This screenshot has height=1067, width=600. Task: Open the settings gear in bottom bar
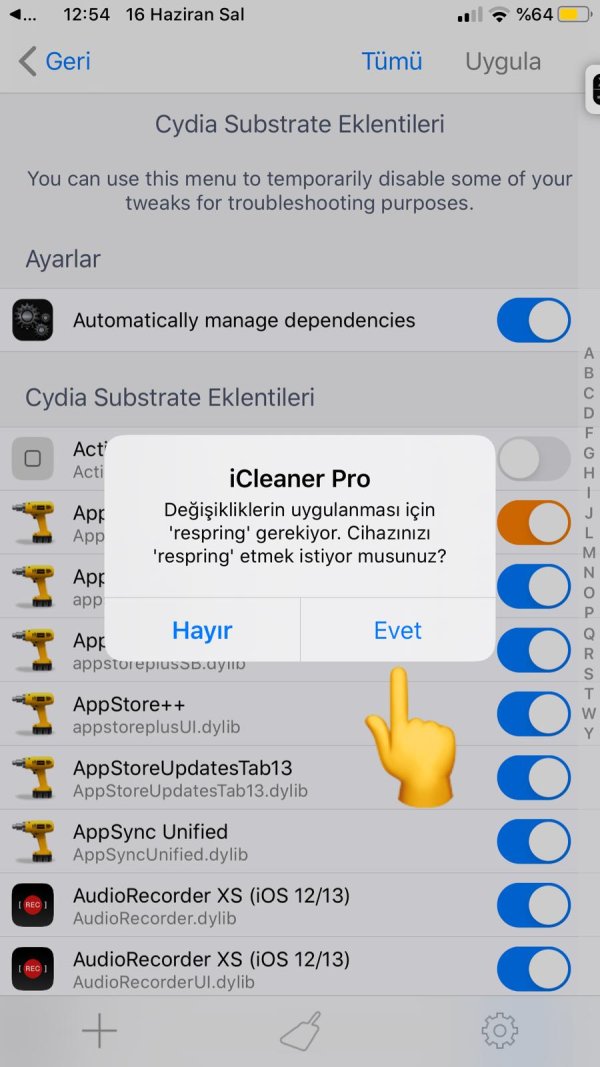click(499, 1030)
